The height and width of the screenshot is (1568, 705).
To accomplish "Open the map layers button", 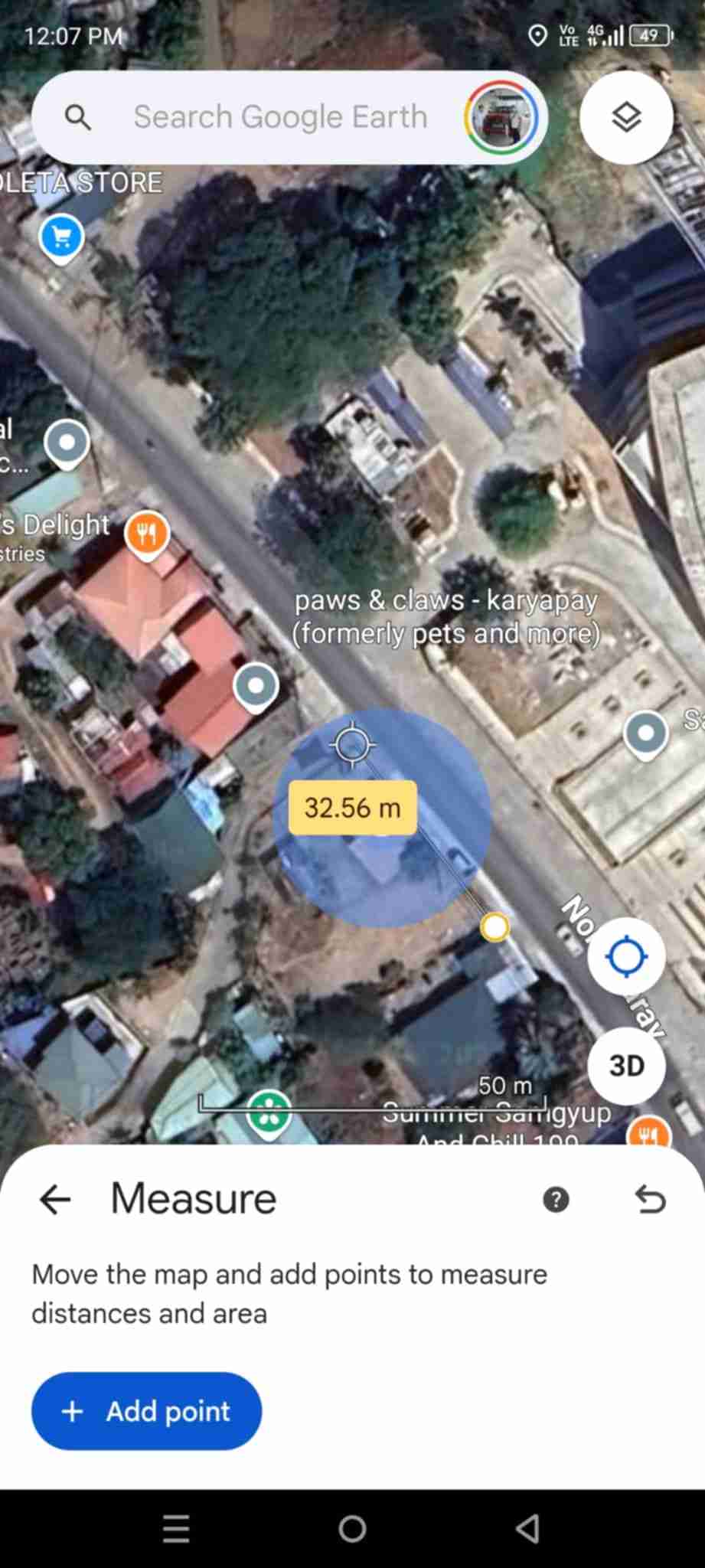I will coord(626,117).
